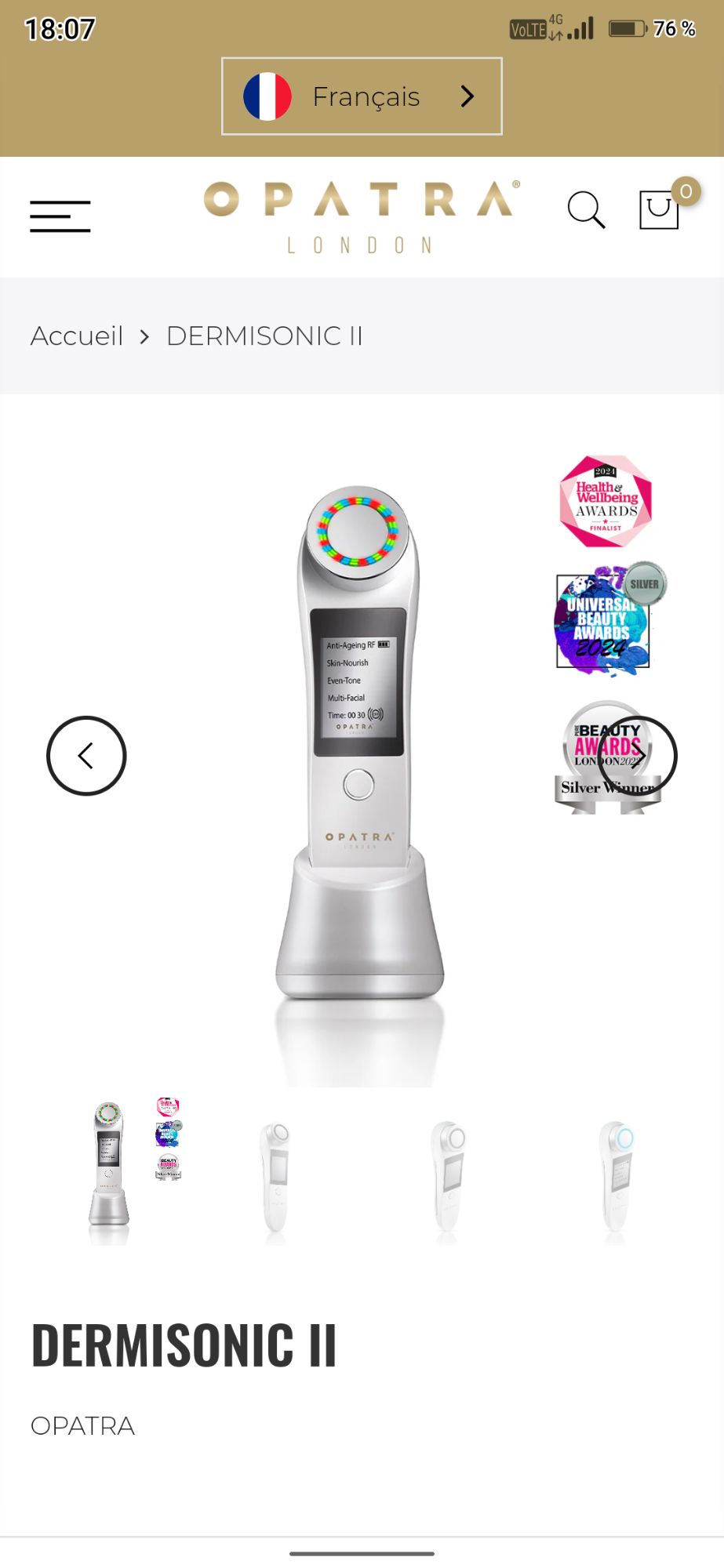The height and width of the screenshot is (1568, 724).
Task: Open the OPATRA London logo homepage
Action: pyautogui.click(x=362, y=217)
